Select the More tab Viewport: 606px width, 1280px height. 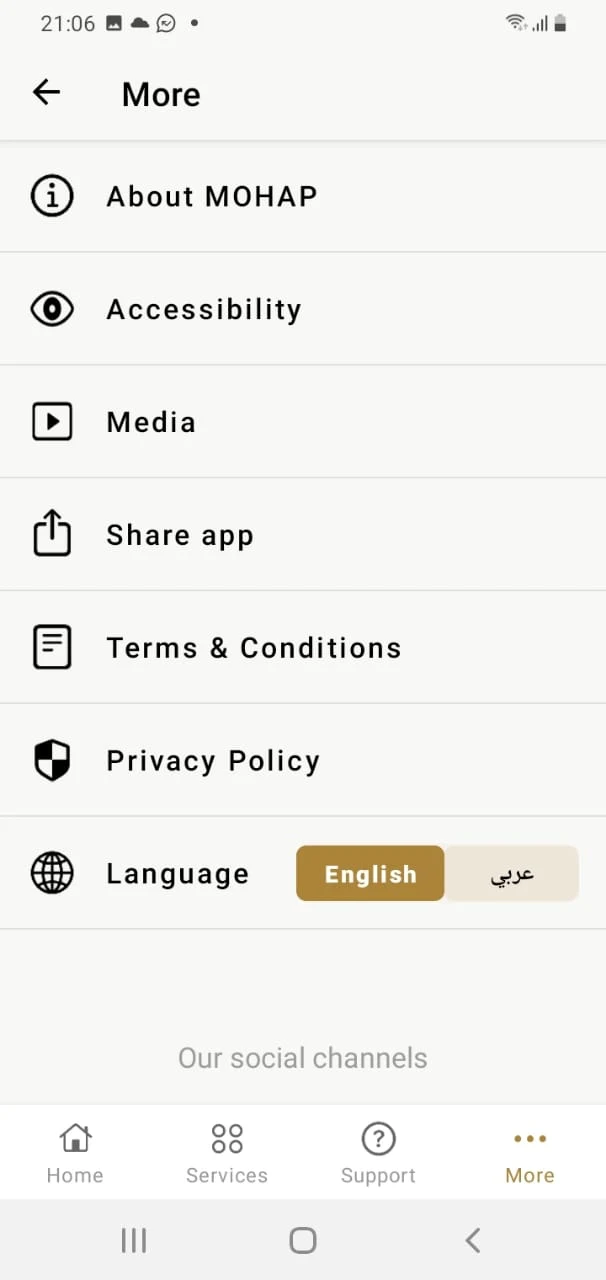[530, 1153]
